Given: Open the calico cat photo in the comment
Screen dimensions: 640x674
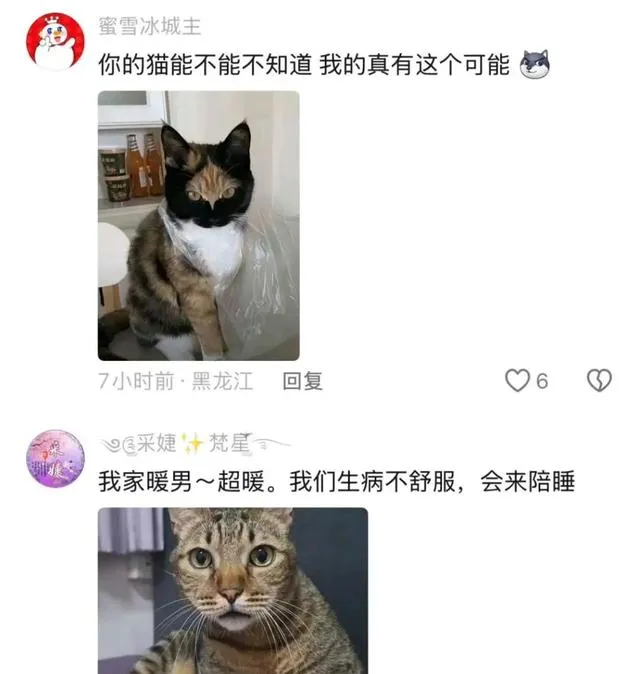Looking at the screenshot, I should tap(198, 225).
